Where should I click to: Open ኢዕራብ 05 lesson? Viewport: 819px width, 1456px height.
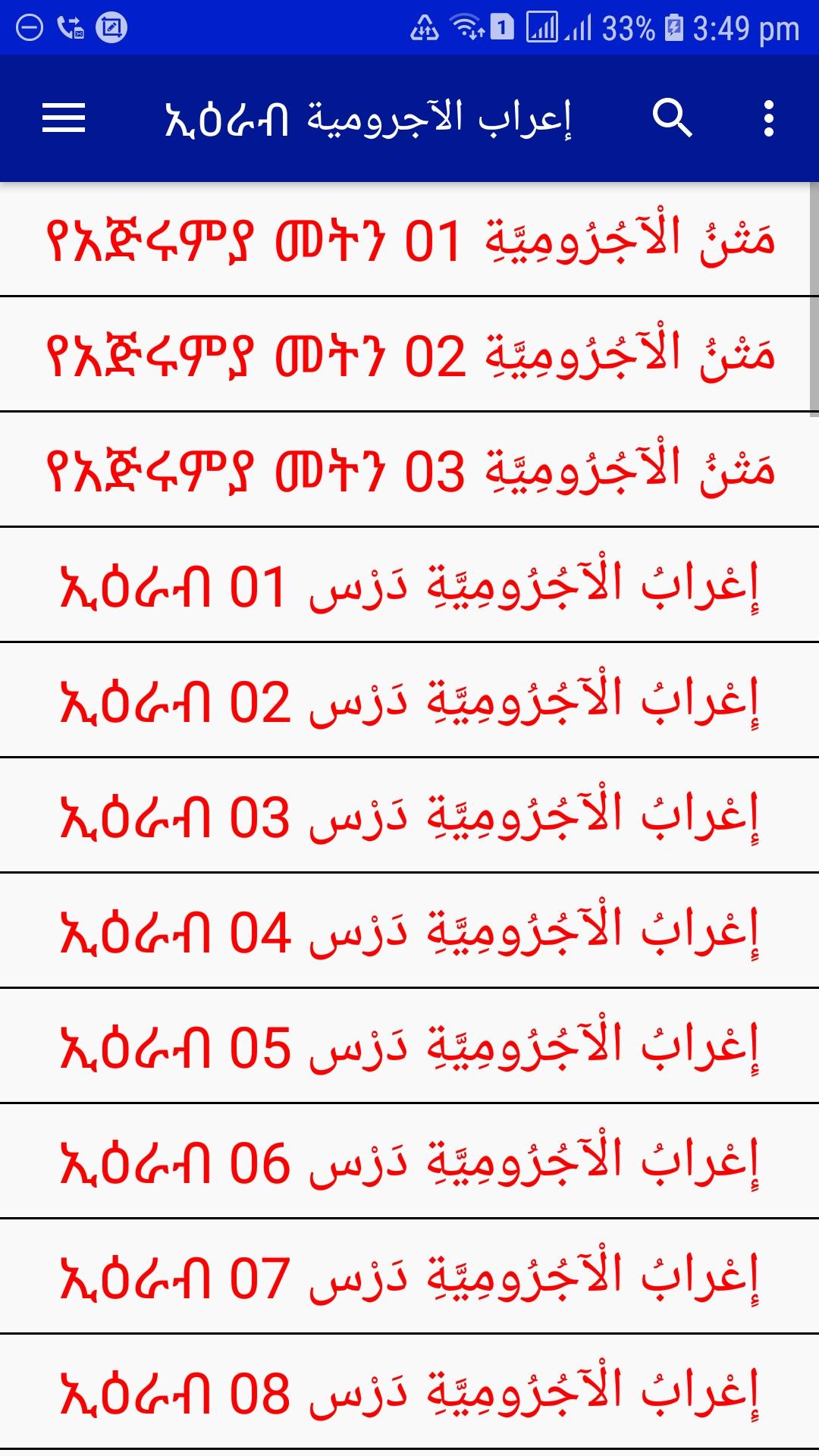409,1046
